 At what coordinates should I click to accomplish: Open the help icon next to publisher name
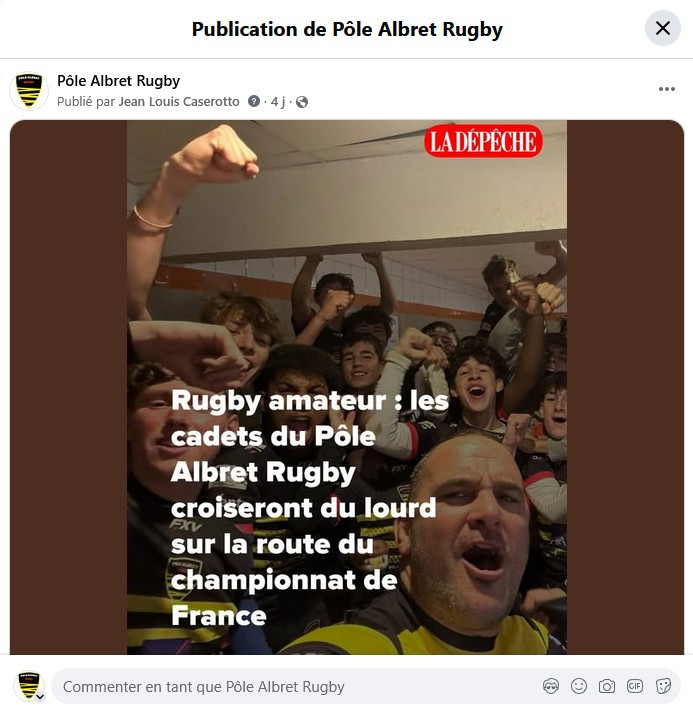point(253,102)
